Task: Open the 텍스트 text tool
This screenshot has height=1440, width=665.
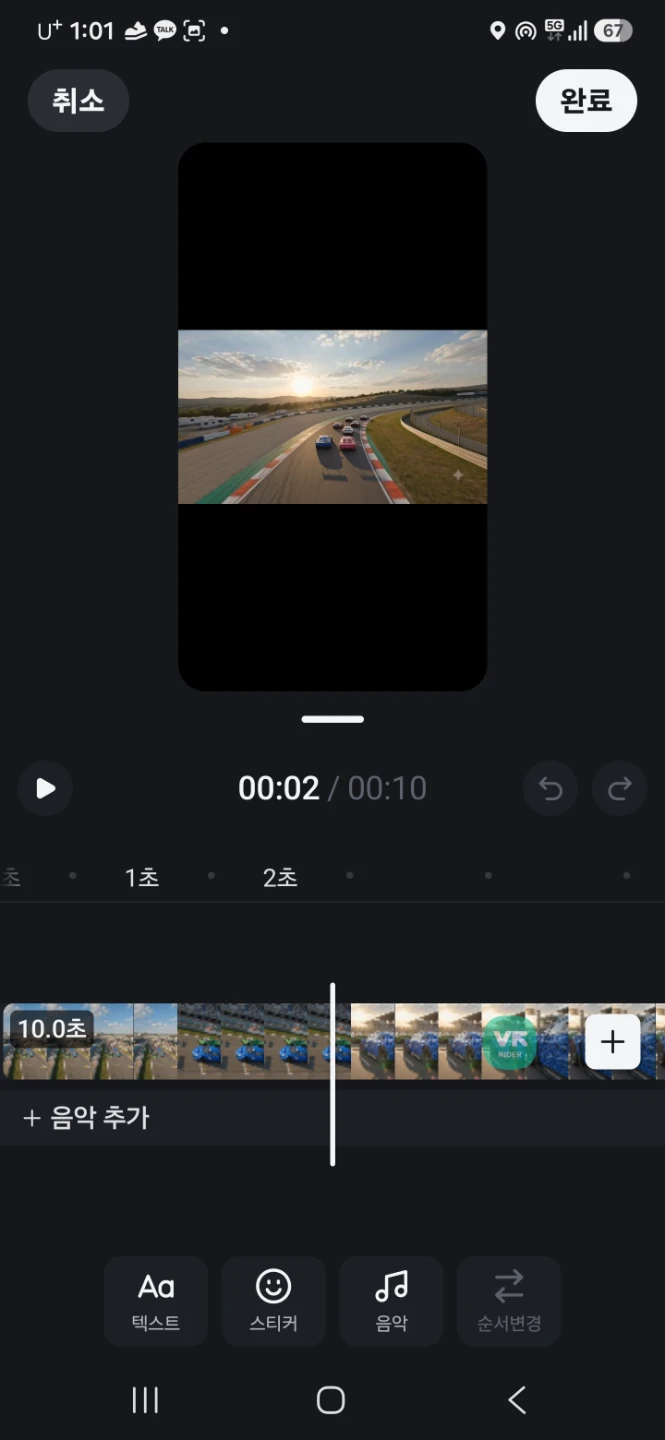Action: pyautogui.click(x=156, y=1301)
